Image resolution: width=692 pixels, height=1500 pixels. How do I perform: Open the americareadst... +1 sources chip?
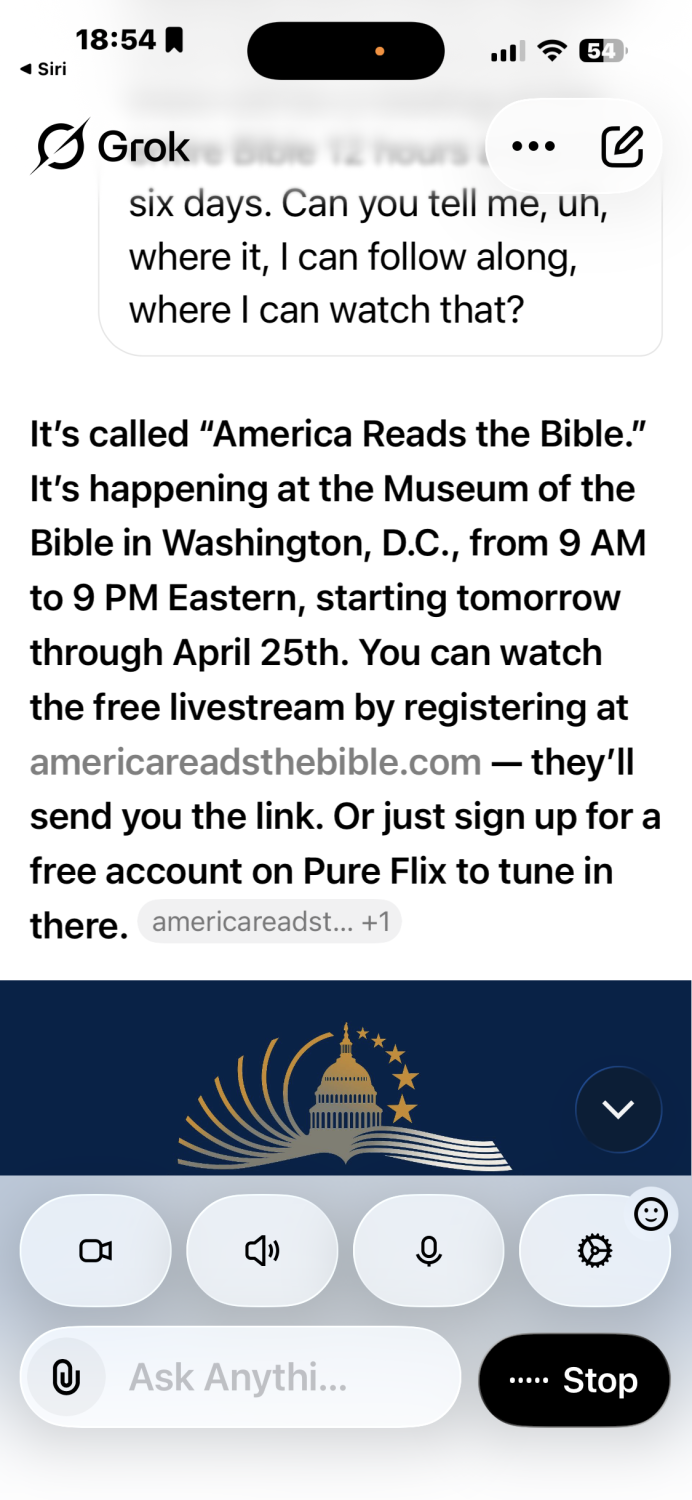270,922
